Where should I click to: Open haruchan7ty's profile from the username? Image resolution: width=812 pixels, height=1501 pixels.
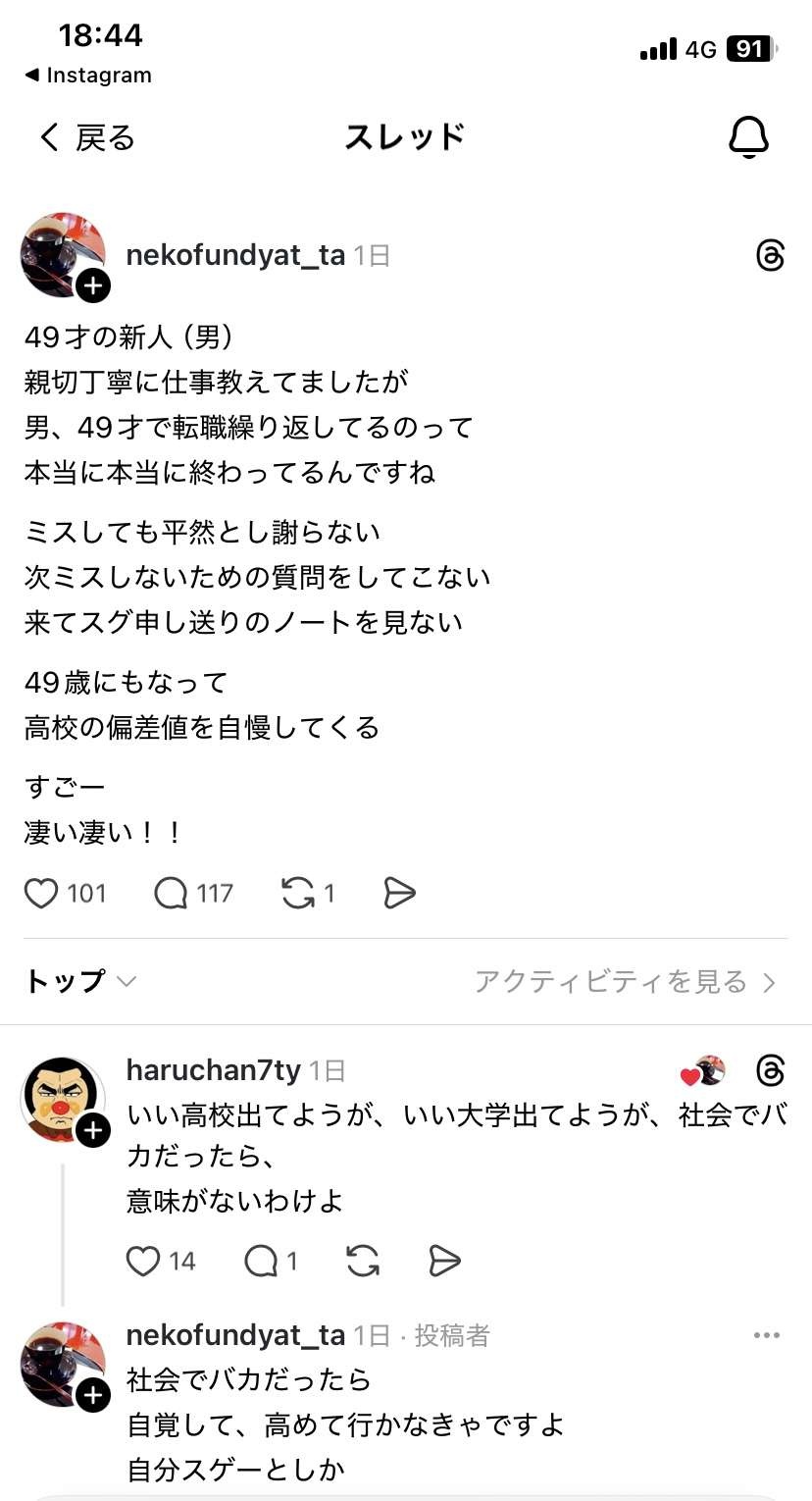(x=213, y=1070)
